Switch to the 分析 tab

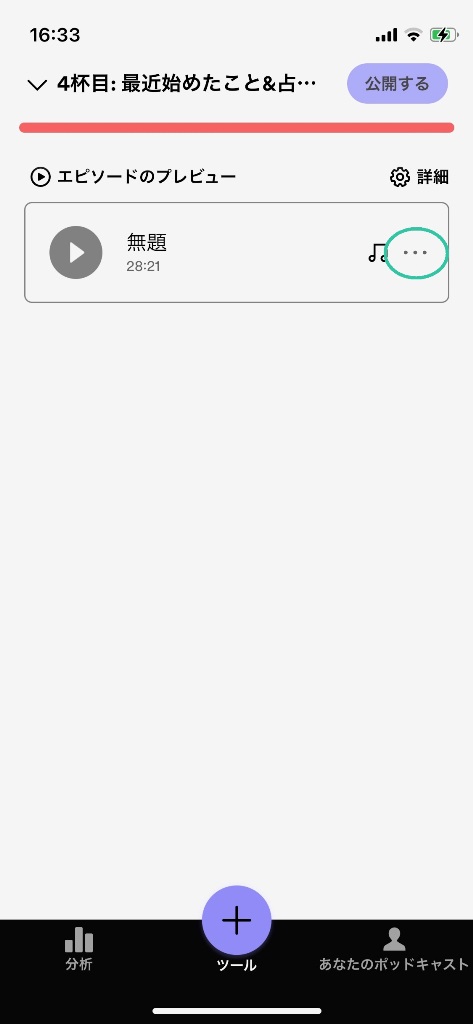pyautogui.click(x=78, y=948)
